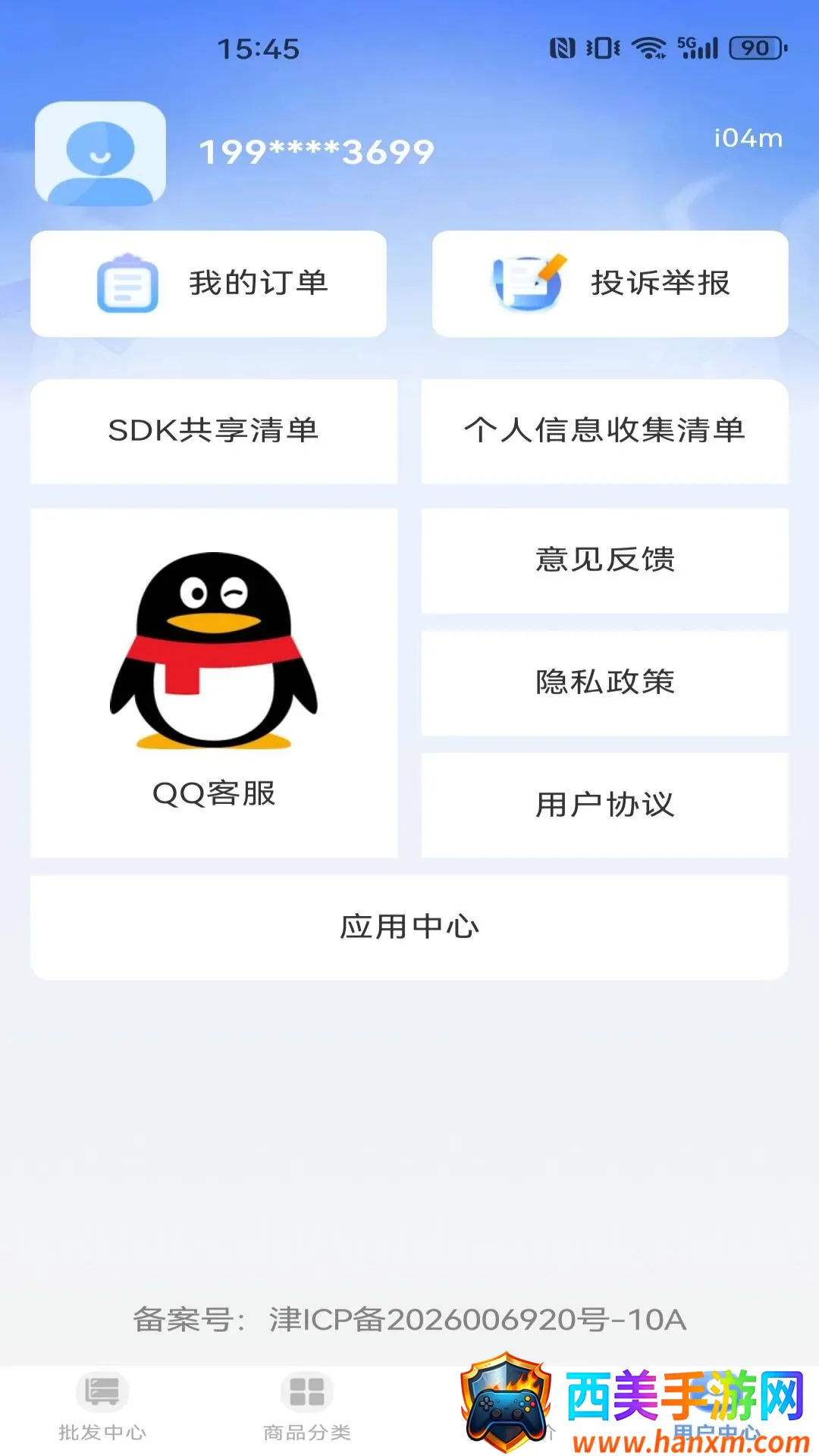Switch to the 商品分类 tab
The height and width of the screenshot is (1456, 819).
pyautogui.click(x=307, y=1409)
